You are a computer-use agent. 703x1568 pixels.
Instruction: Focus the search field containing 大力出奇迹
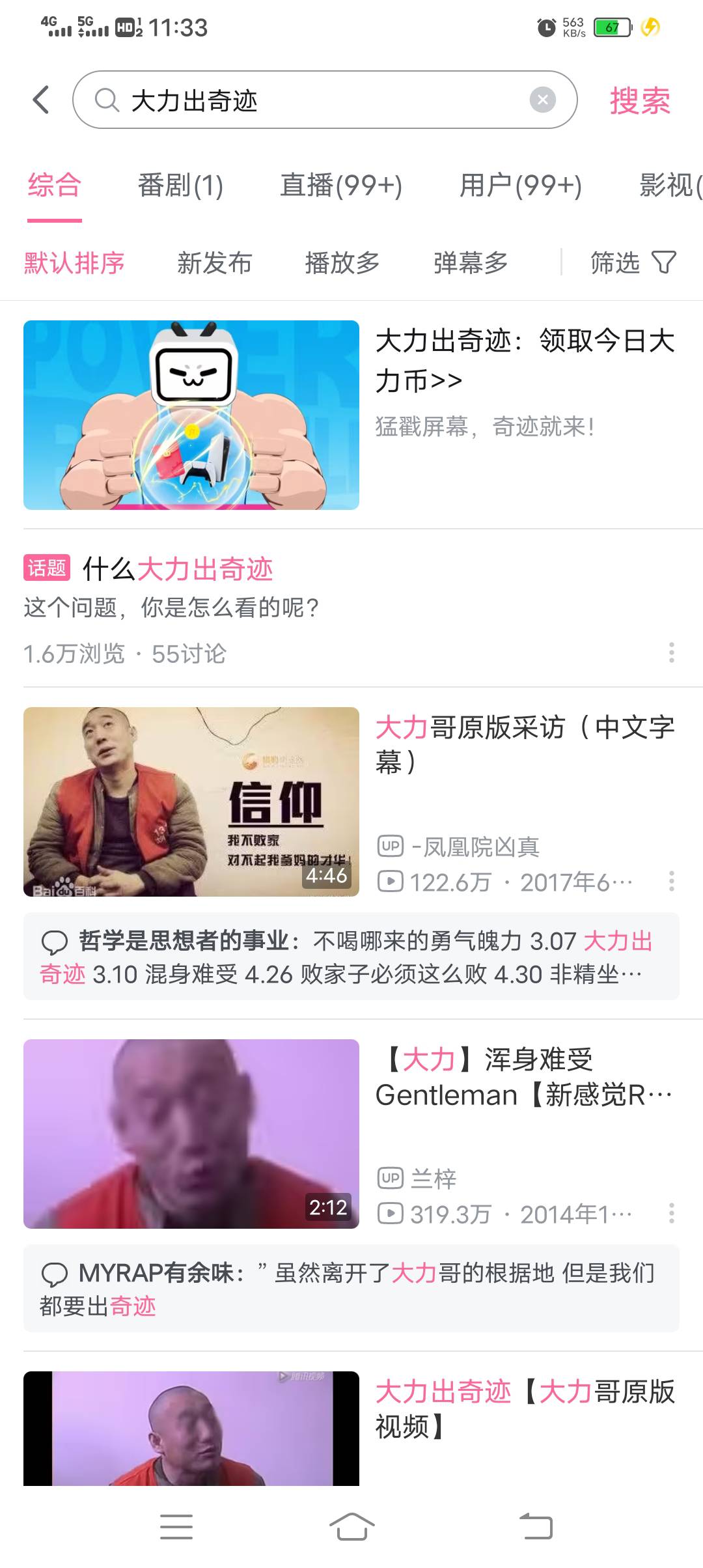[x=319, y=100]
